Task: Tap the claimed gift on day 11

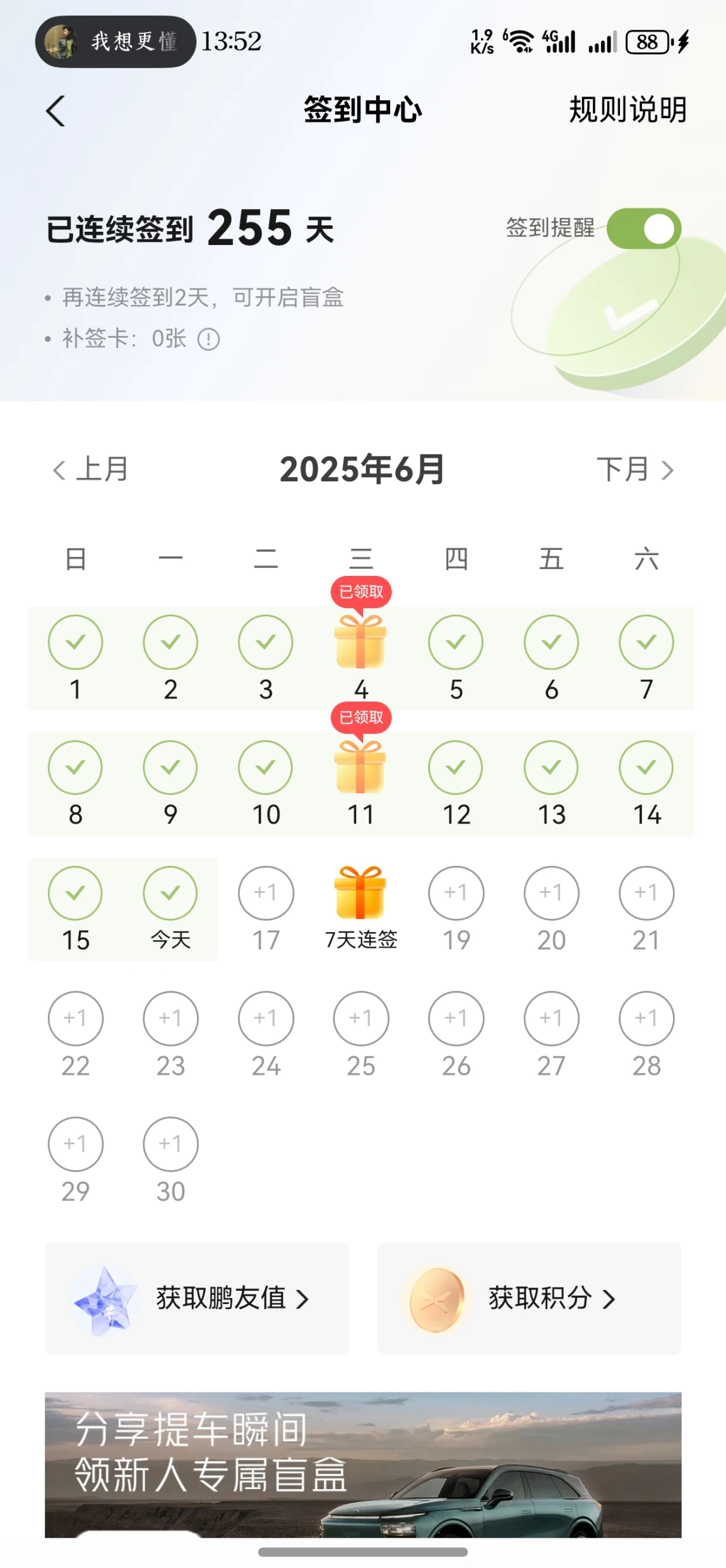Action: [x=360, y=768]
